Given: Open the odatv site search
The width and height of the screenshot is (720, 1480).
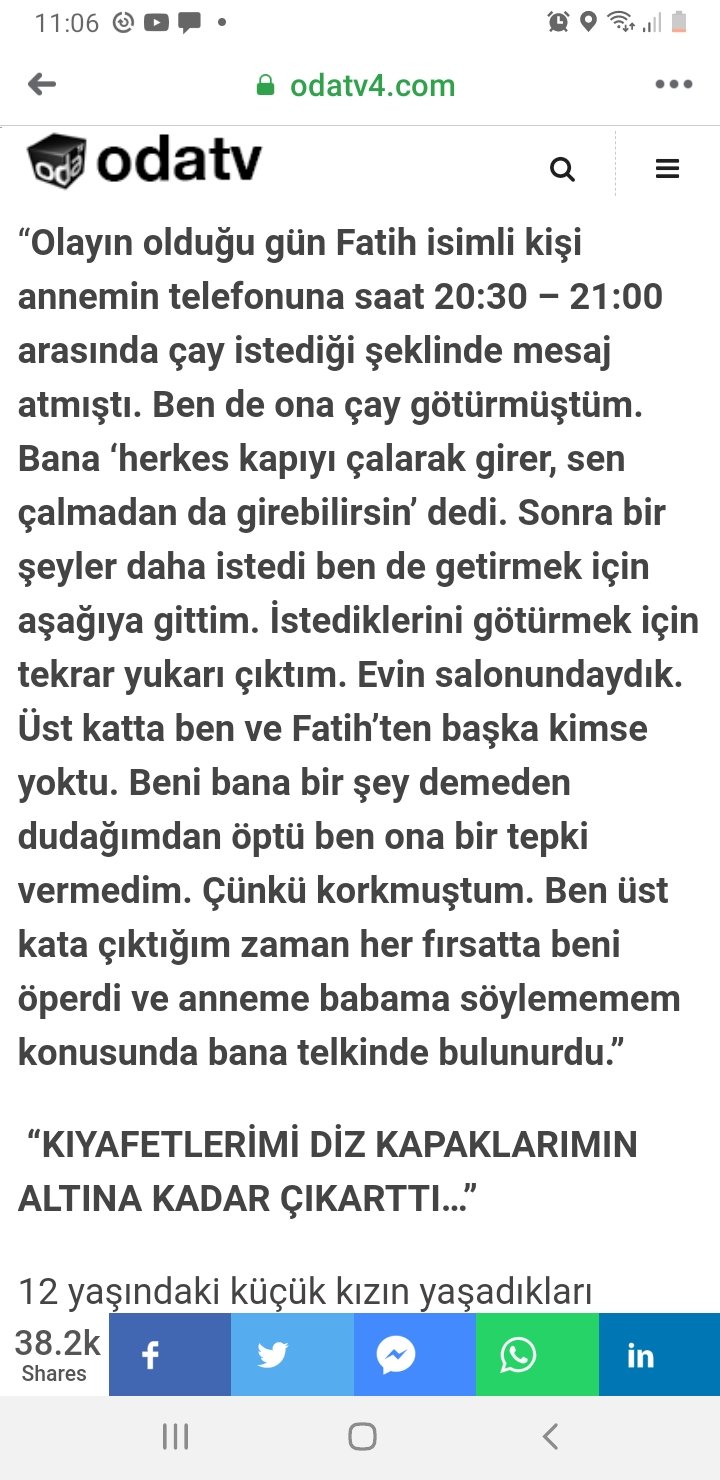Looking at the screenshot, I should coord(563,169).
